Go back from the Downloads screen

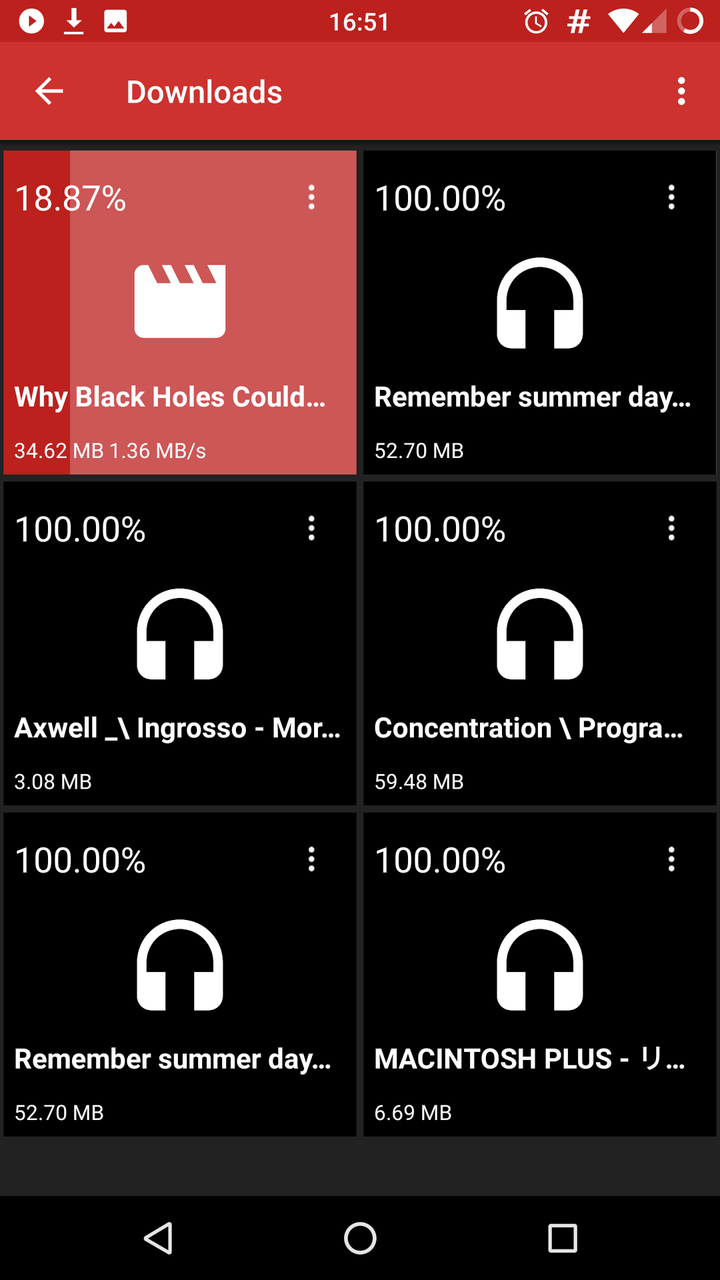49,92
